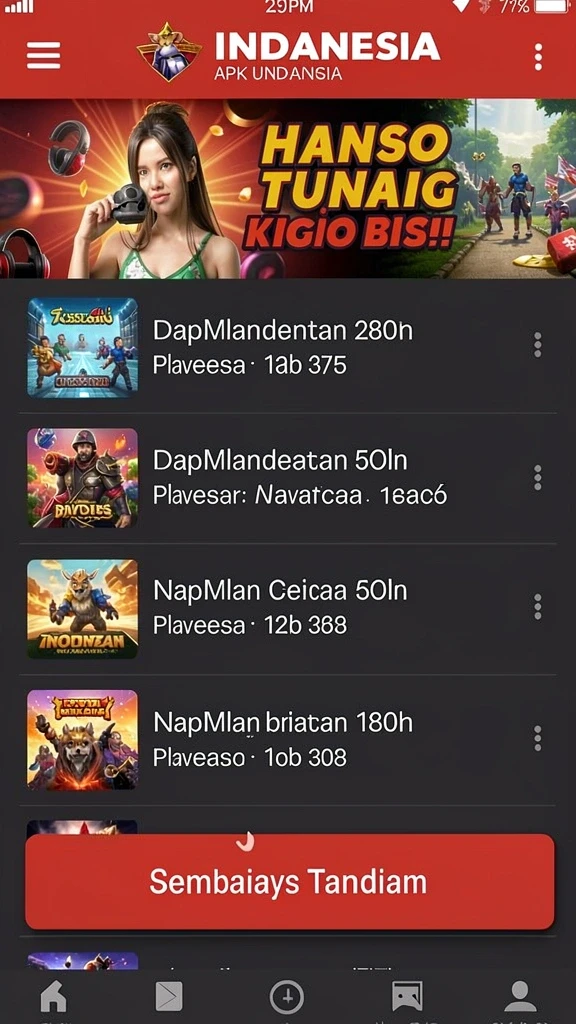Screen dimensions: 576x1024
Task: Select the NapMlan Ceicaa 50ln row
Action: pos(288,609)
